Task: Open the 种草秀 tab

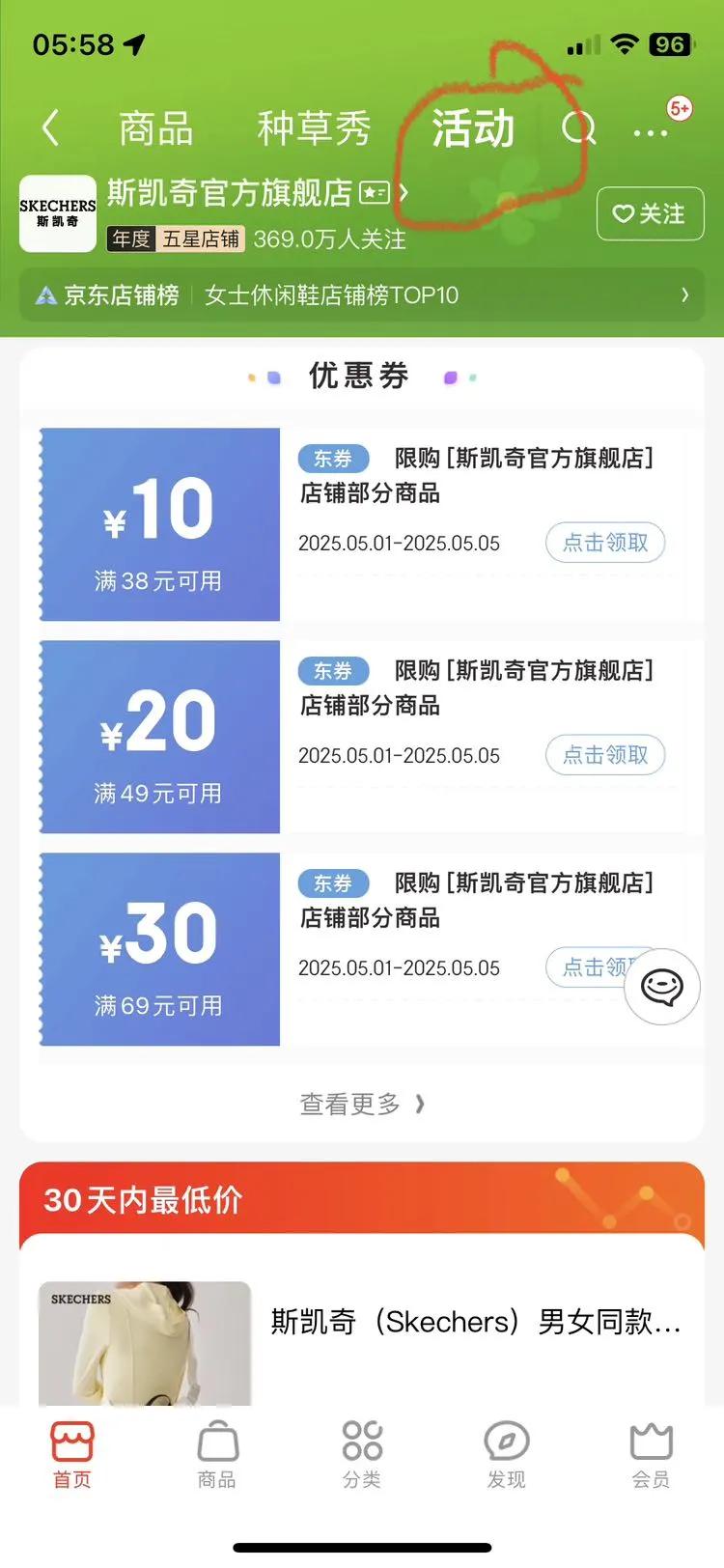Action: click(314, 128)
